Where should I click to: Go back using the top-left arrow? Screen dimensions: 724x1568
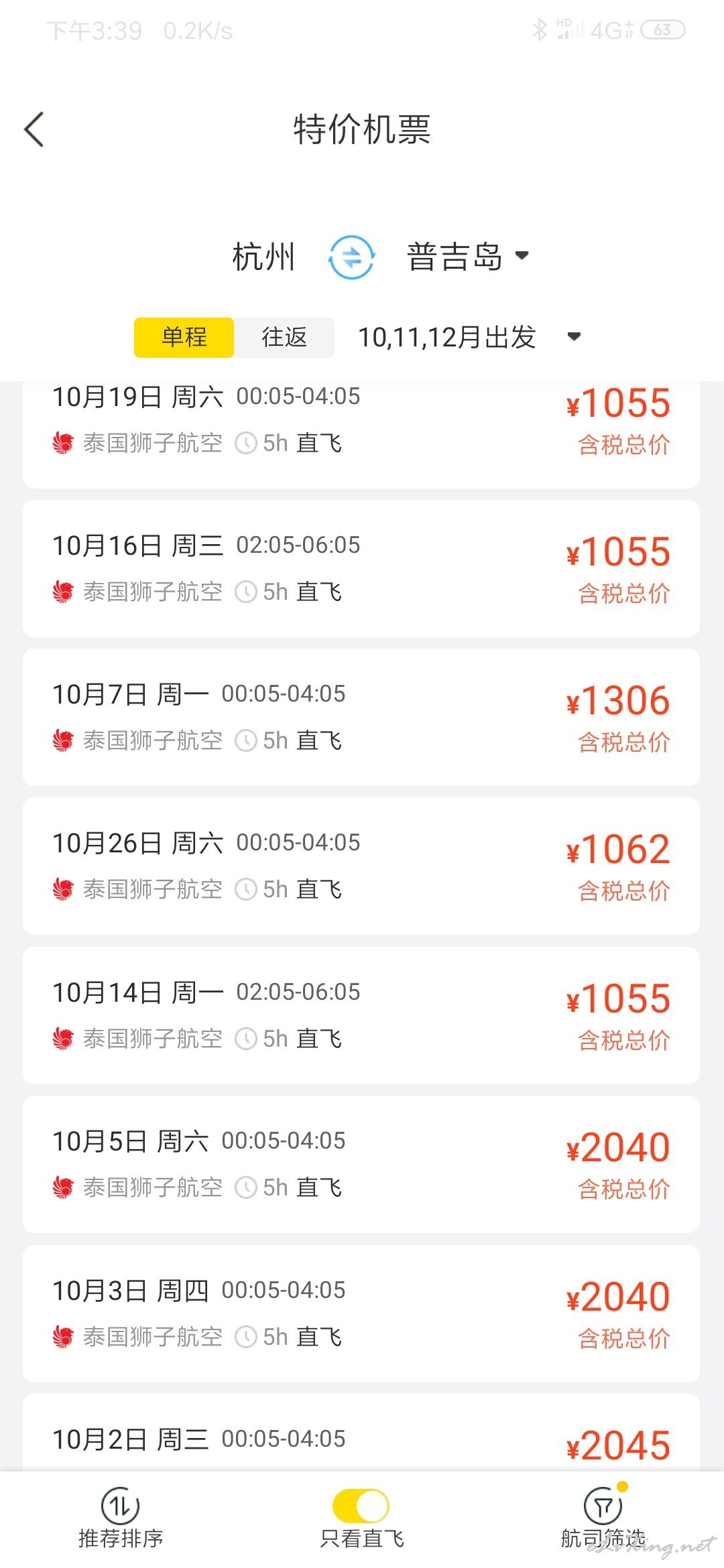click(34, 129)
